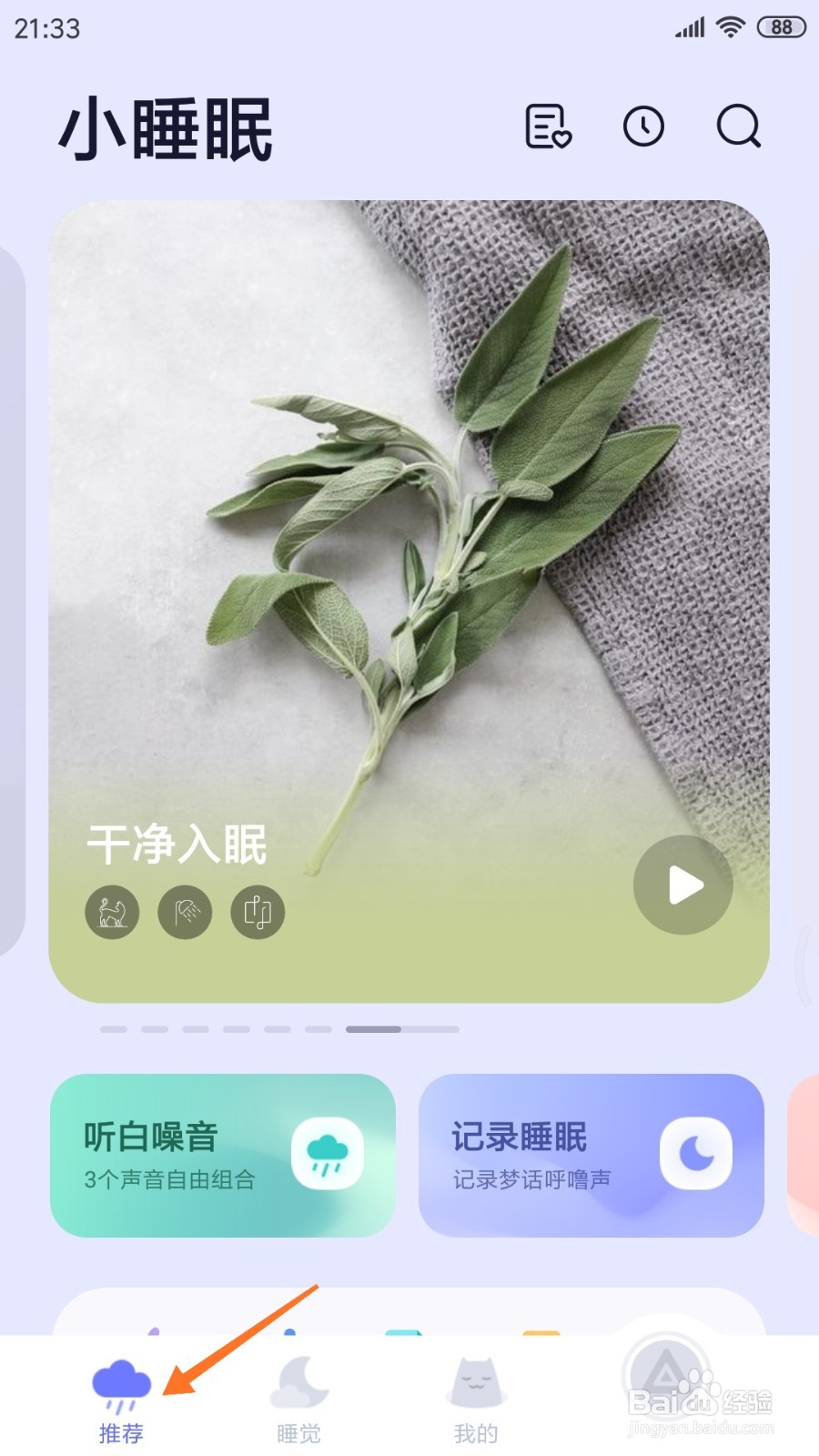Play the 干净入眠 sound mix
This screenshot has height=1456, width=819.
pyautogui.click(x=683, y=884)
